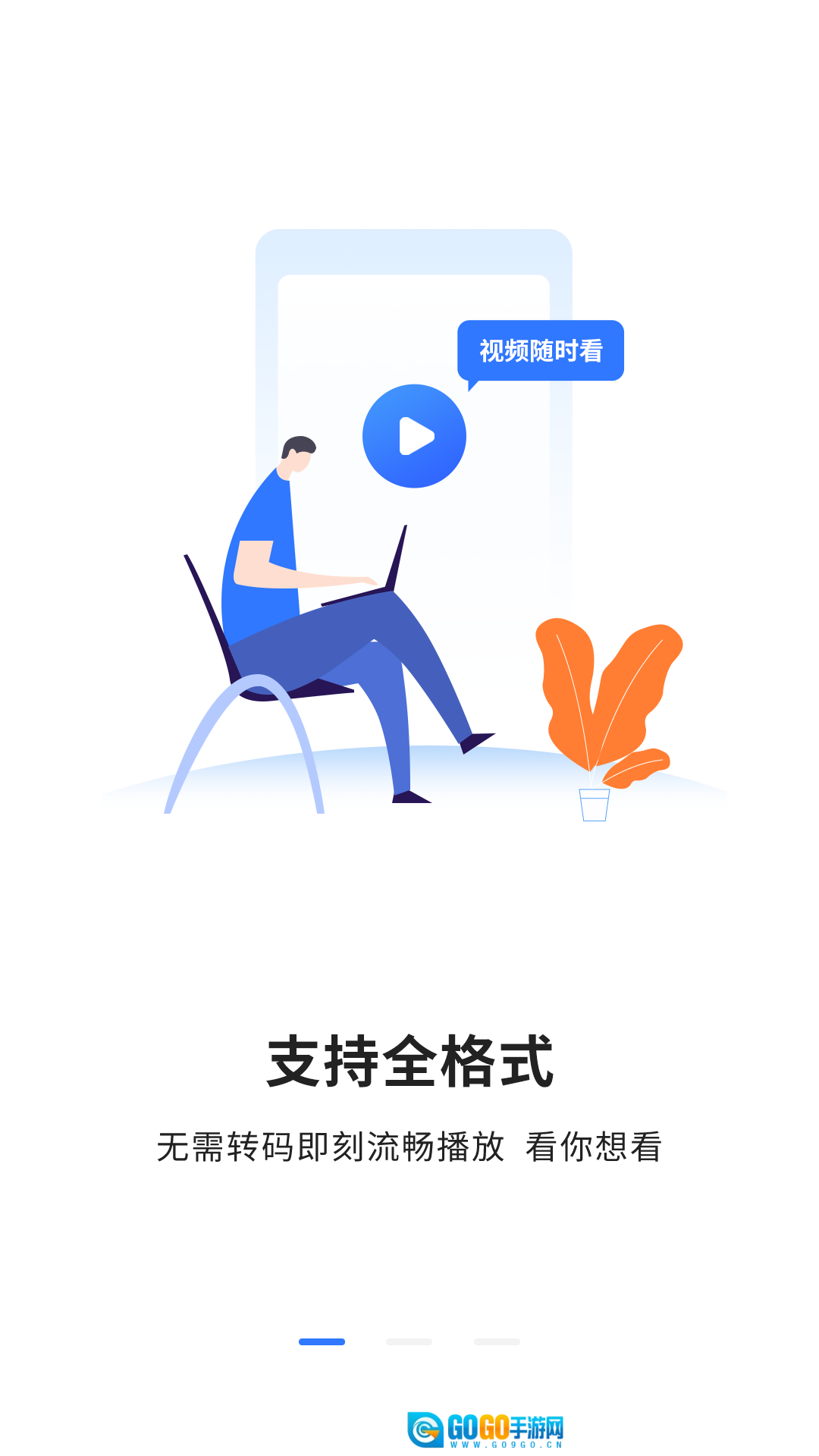Select the second page indicator dash

(x=409, y=1341)
